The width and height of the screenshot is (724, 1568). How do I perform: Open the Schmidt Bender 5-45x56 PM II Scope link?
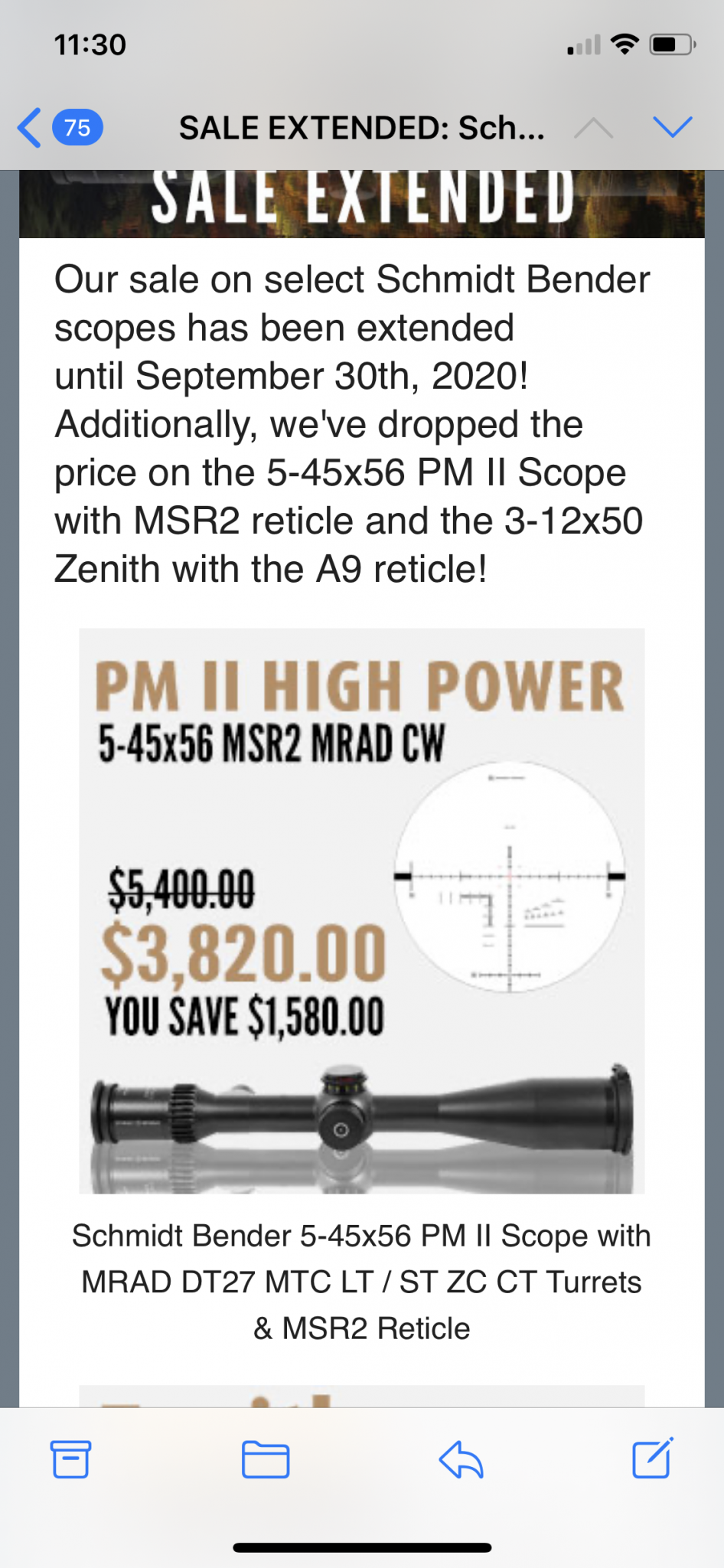[x=362, y=1282]
